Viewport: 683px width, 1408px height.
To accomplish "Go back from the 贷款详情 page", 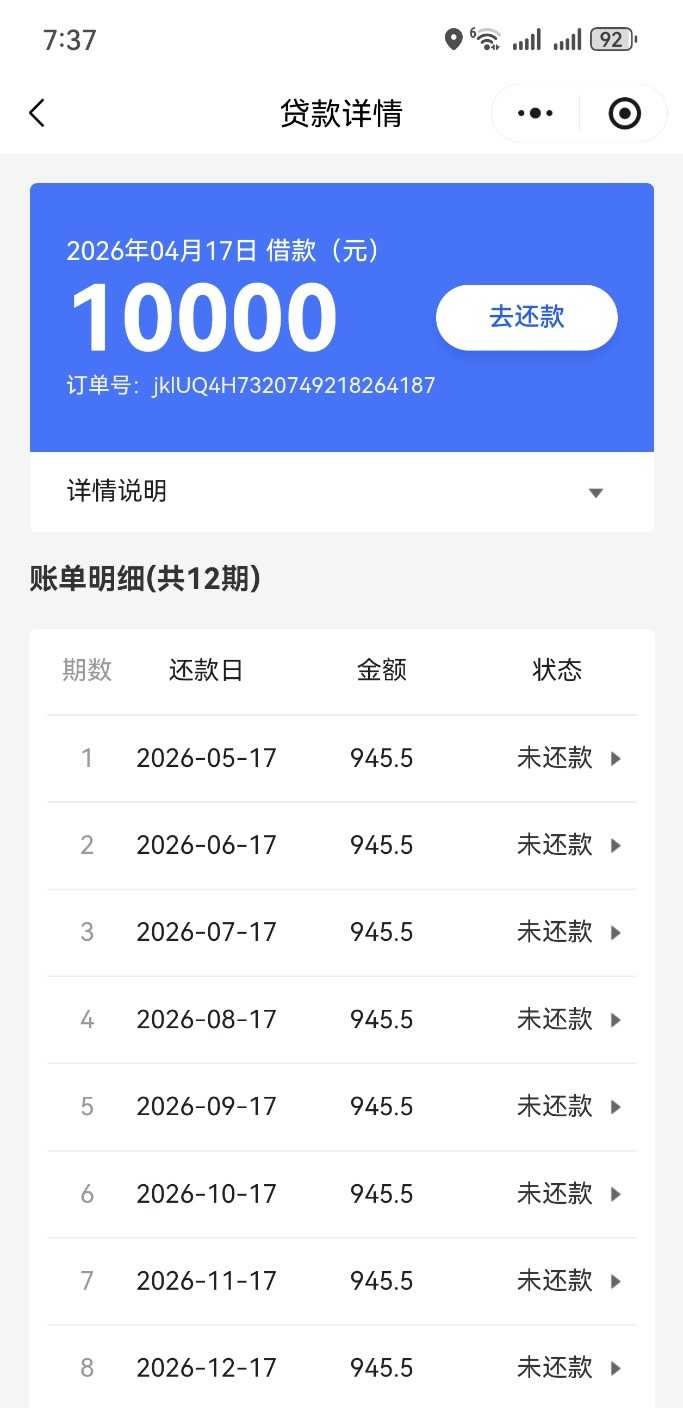I will (37, 113).
